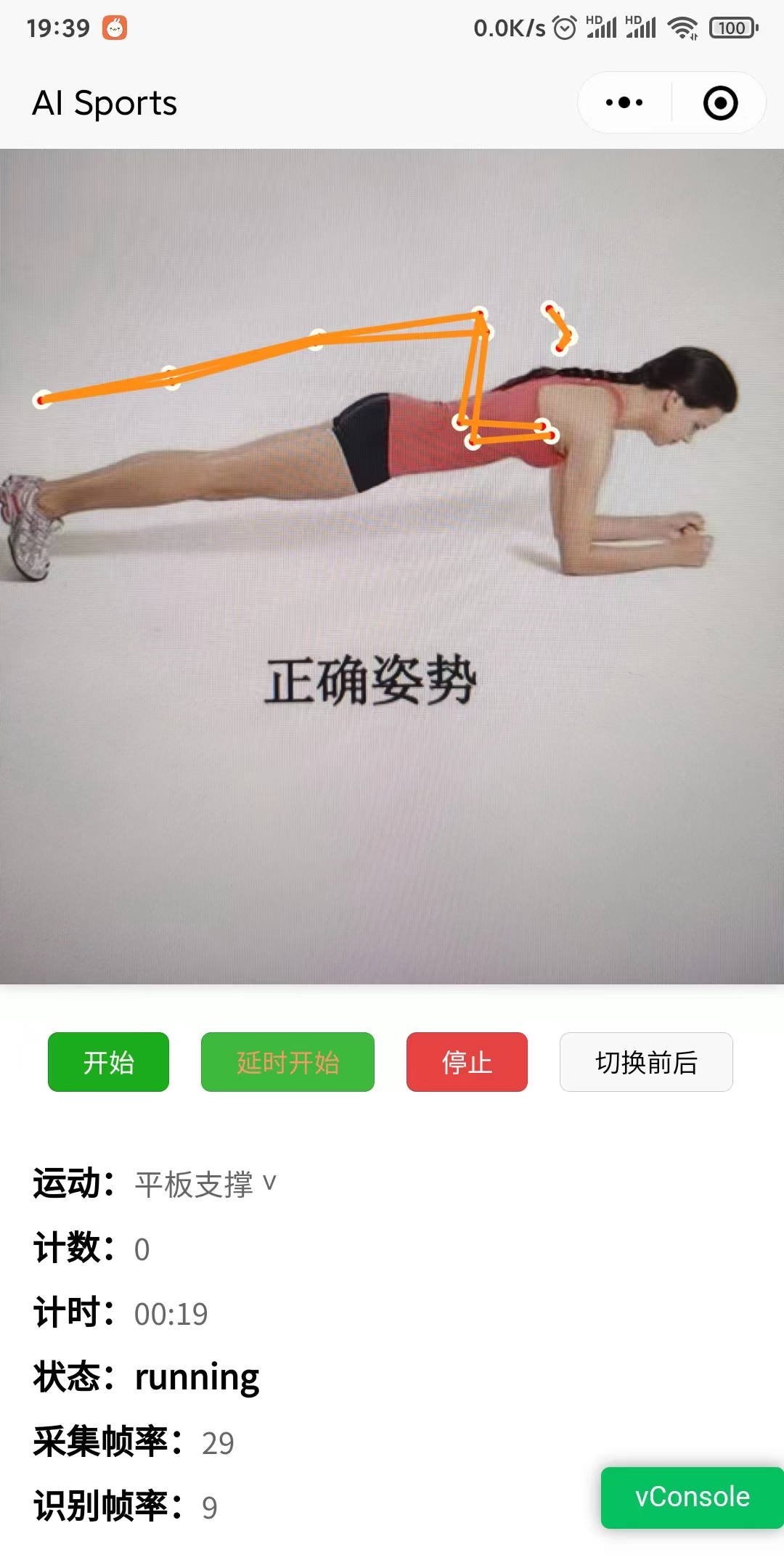784x1568 pixels.
Task: Open the mini program more options menu
Action: [624, 103]
